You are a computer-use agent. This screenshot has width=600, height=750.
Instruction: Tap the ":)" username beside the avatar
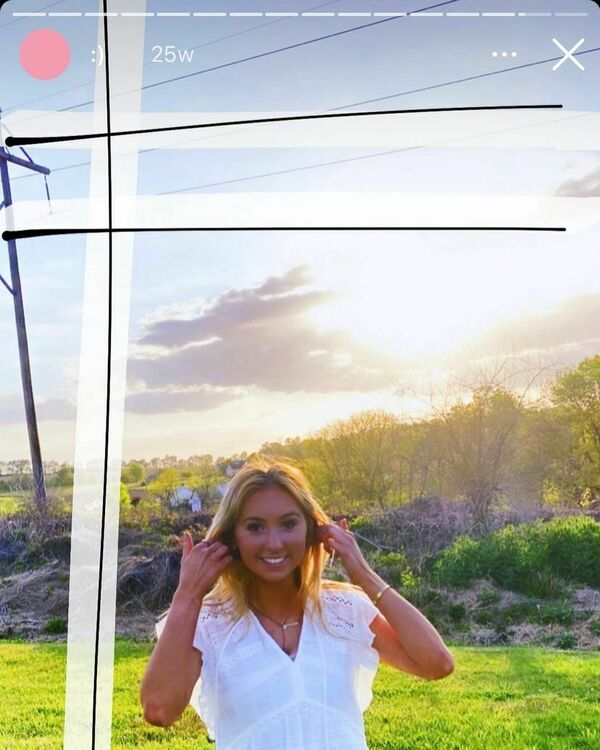point(97,55)
